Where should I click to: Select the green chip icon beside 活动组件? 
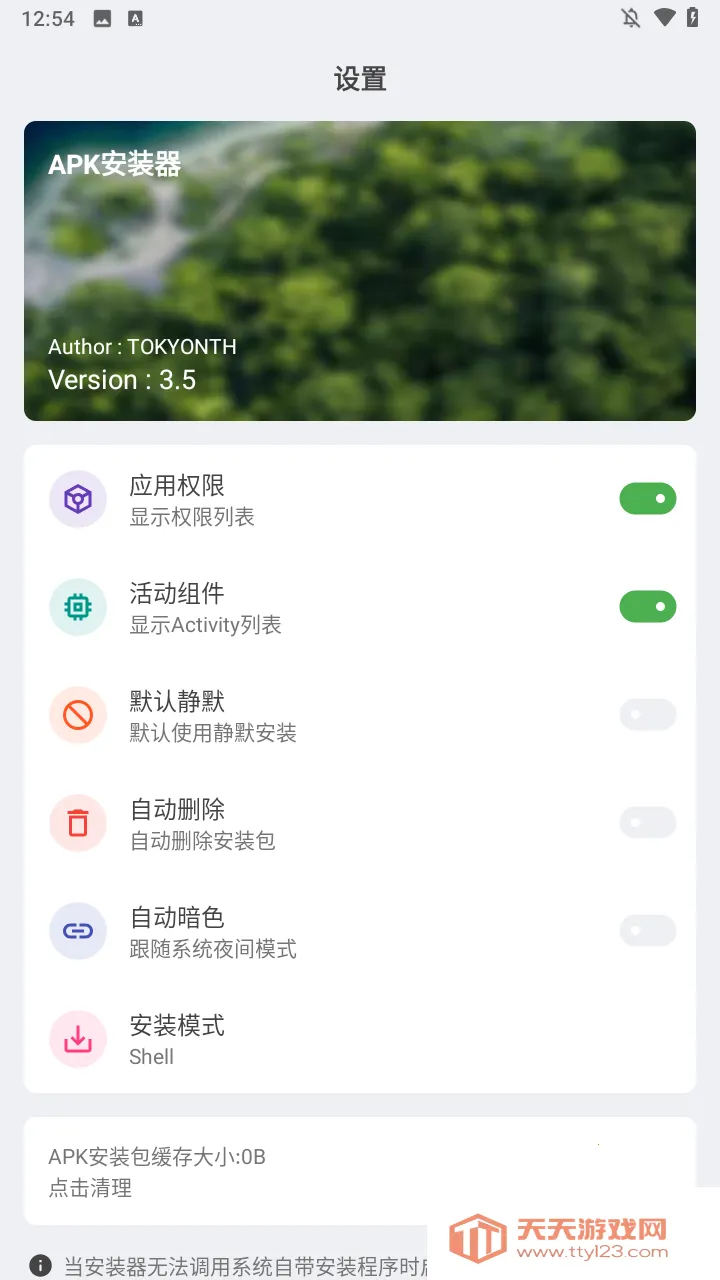click(78, 606)
